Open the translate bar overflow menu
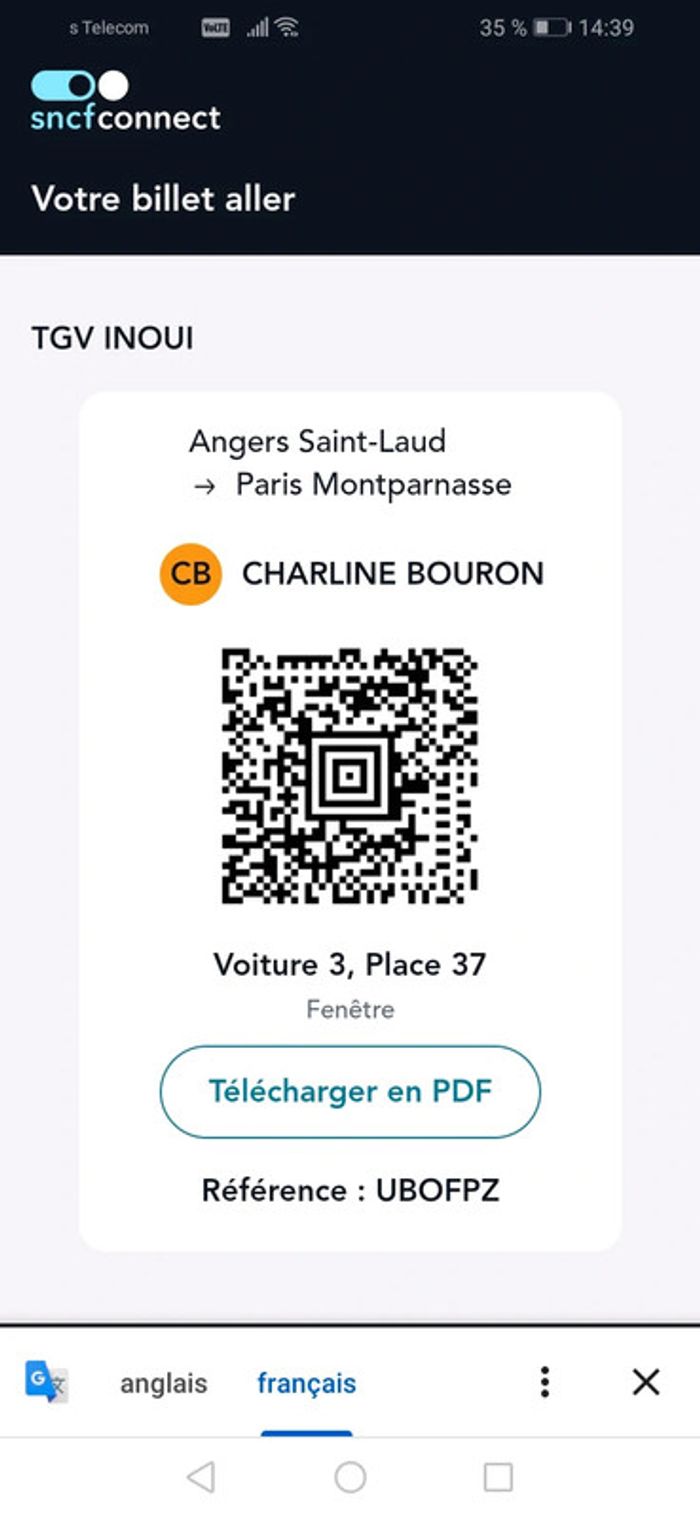The height and width of the screenshot is (1518, 700). click(x=544, y=1382)
